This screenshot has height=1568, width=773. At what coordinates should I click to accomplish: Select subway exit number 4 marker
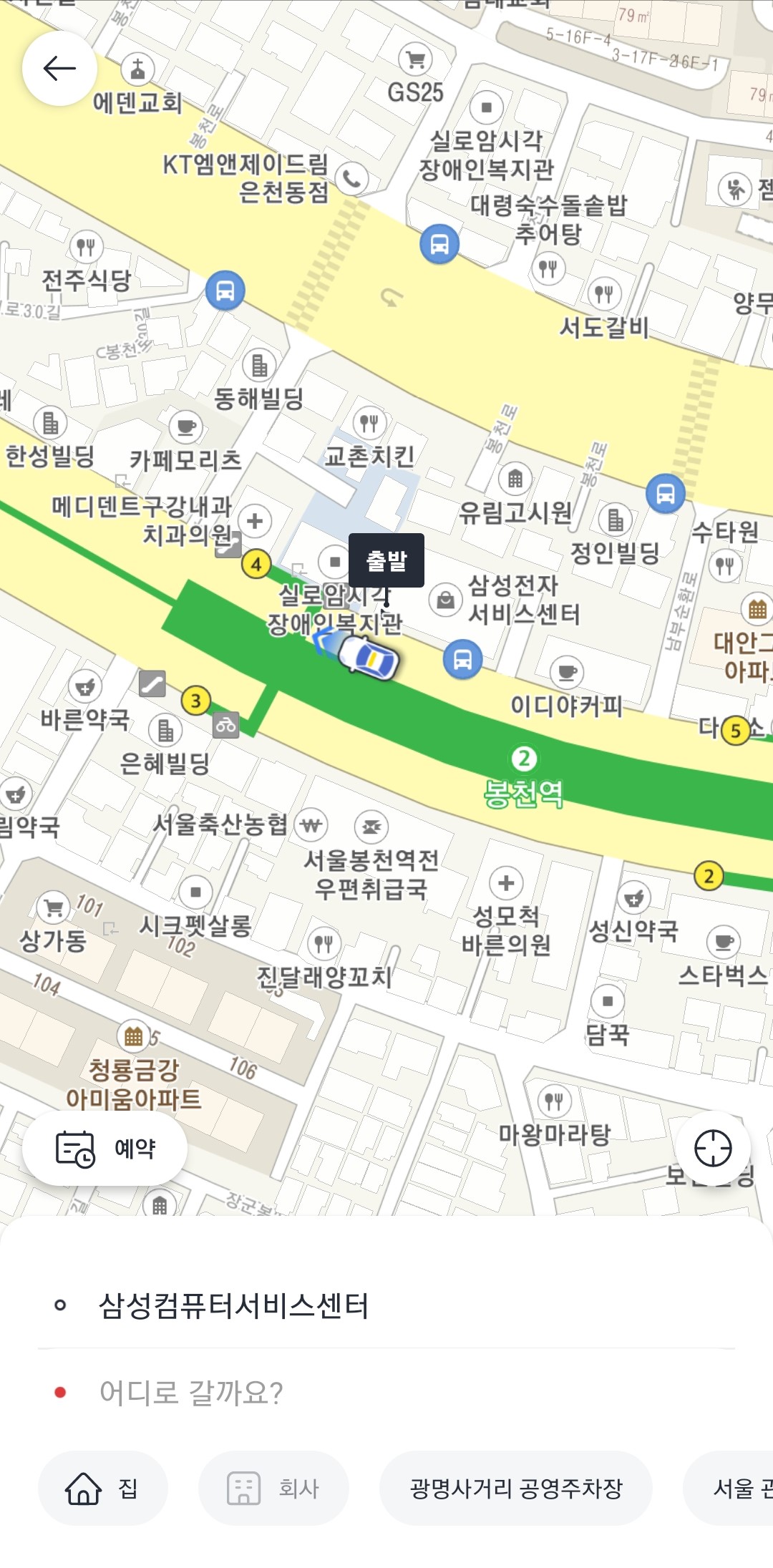(x=256, y=565)
